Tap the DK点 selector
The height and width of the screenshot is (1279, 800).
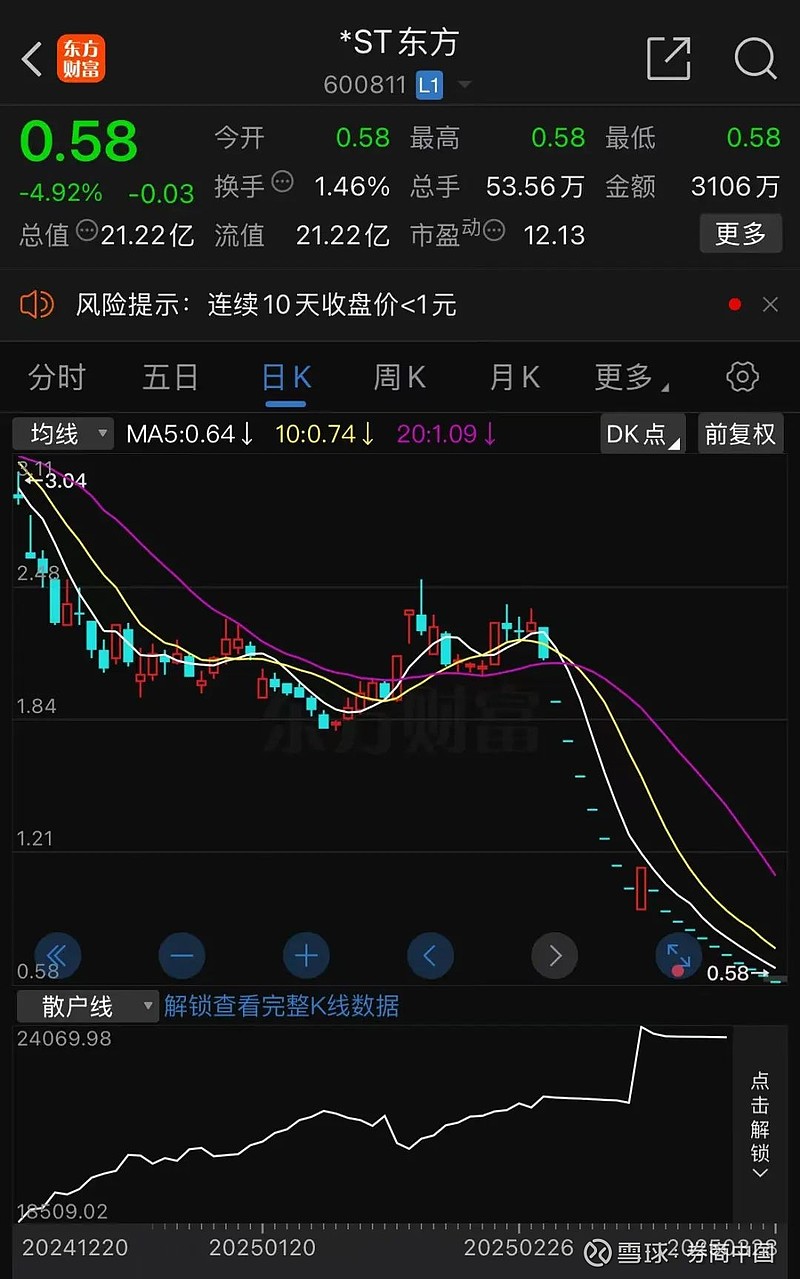(x=643, y=434)
